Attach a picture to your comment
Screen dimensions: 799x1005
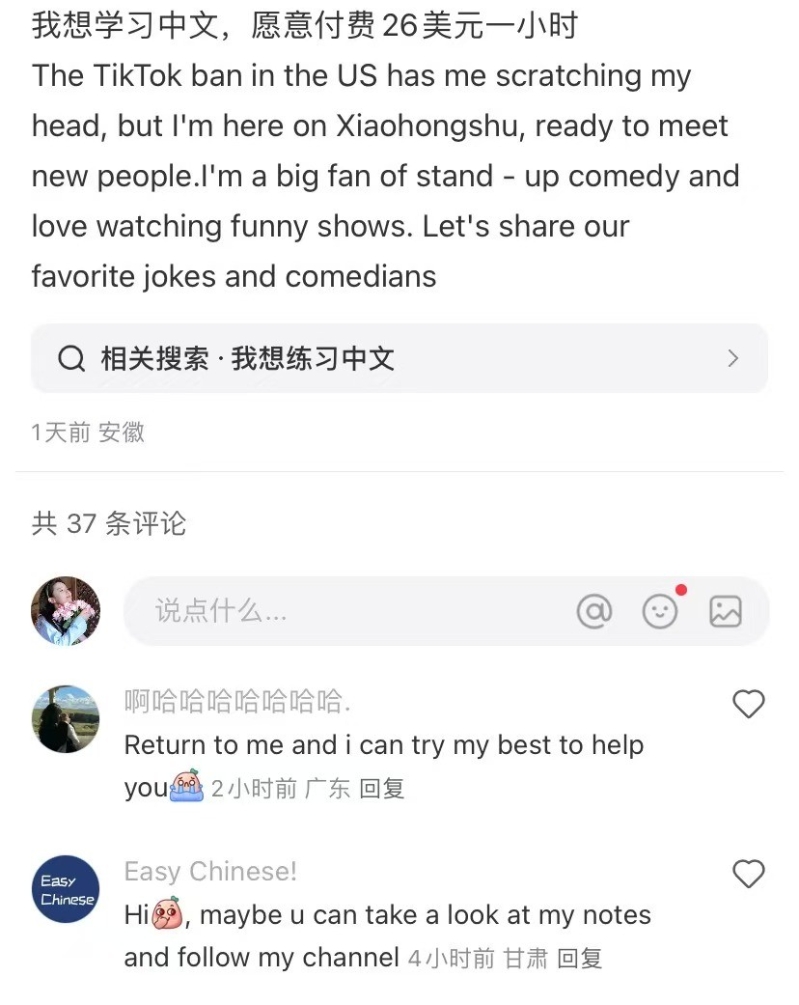coord(725,611)
